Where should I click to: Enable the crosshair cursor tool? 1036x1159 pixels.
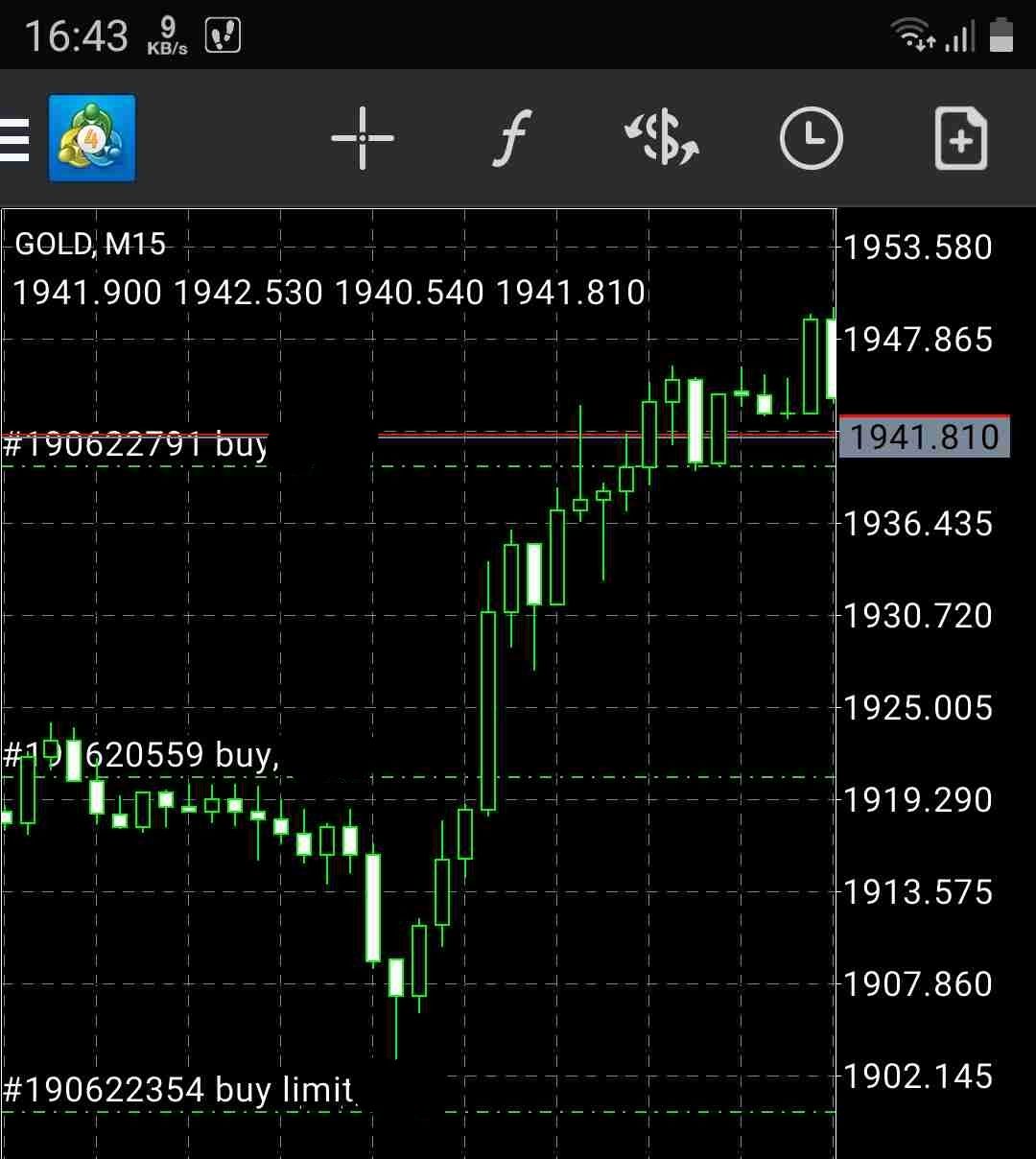(x=363, y=139)
